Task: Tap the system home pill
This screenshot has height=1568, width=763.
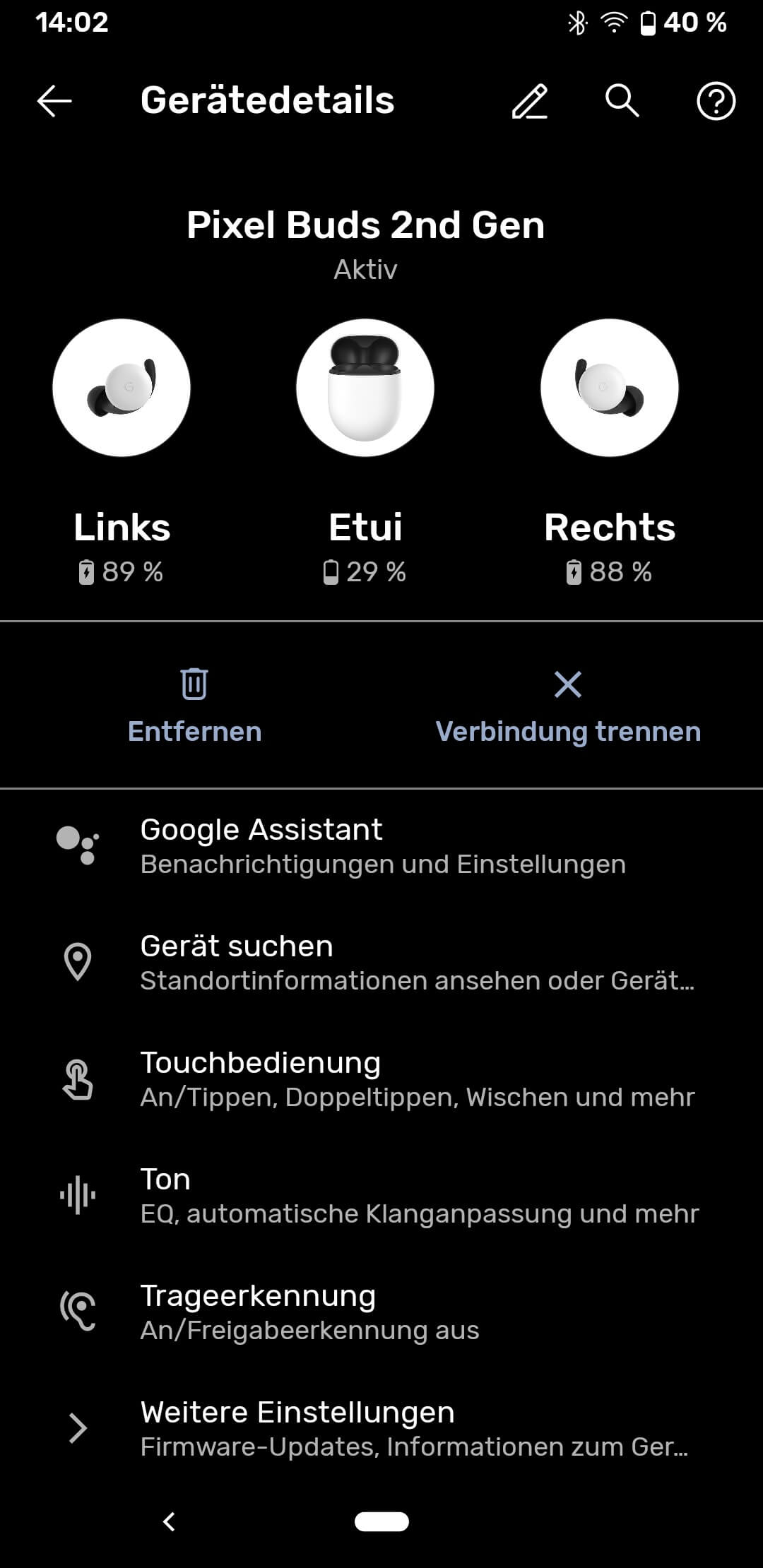Action: [x=381, y=1521]
